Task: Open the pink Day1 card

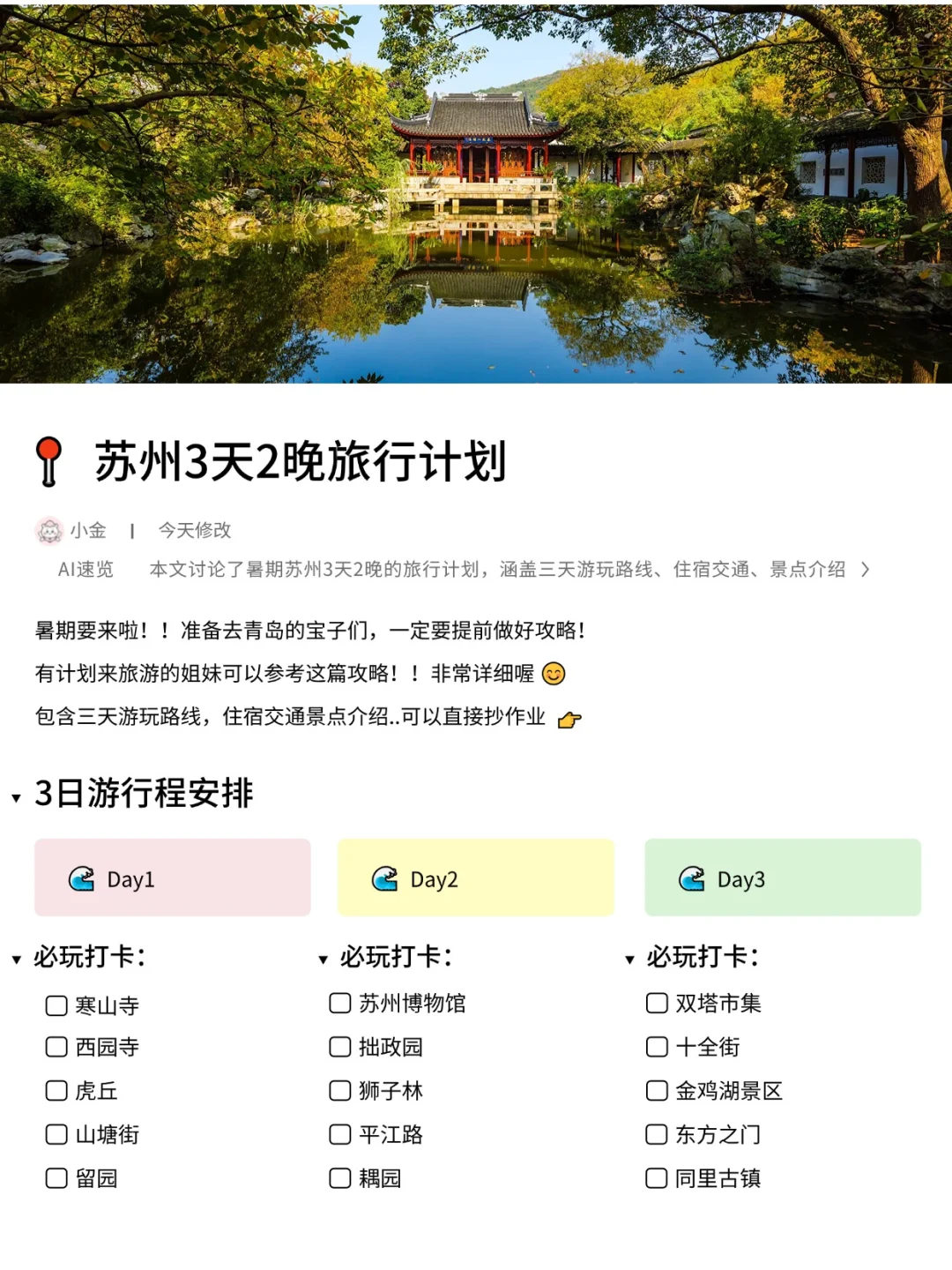Action: coord(172,878)
